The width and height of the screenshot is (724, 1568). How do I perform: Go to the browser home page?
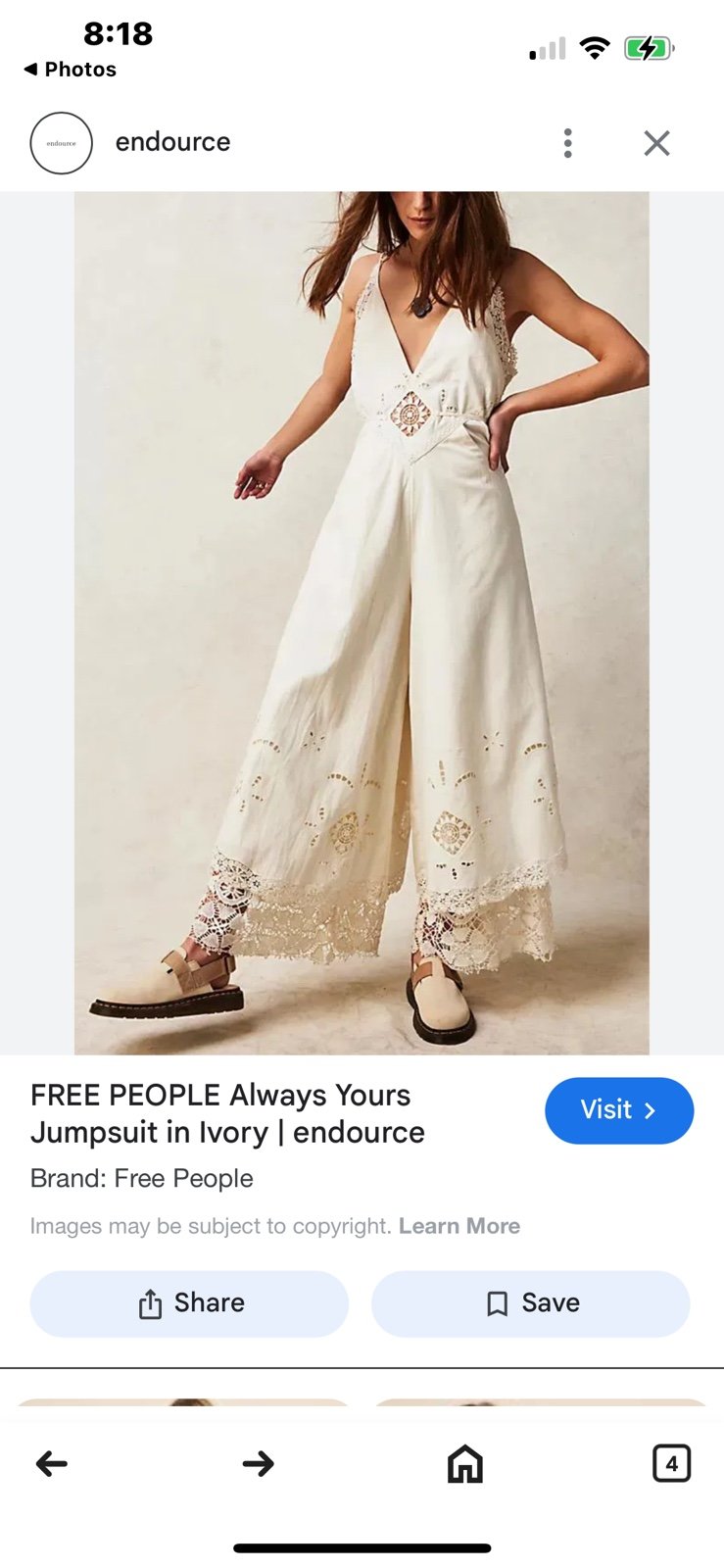(465, 1464)
